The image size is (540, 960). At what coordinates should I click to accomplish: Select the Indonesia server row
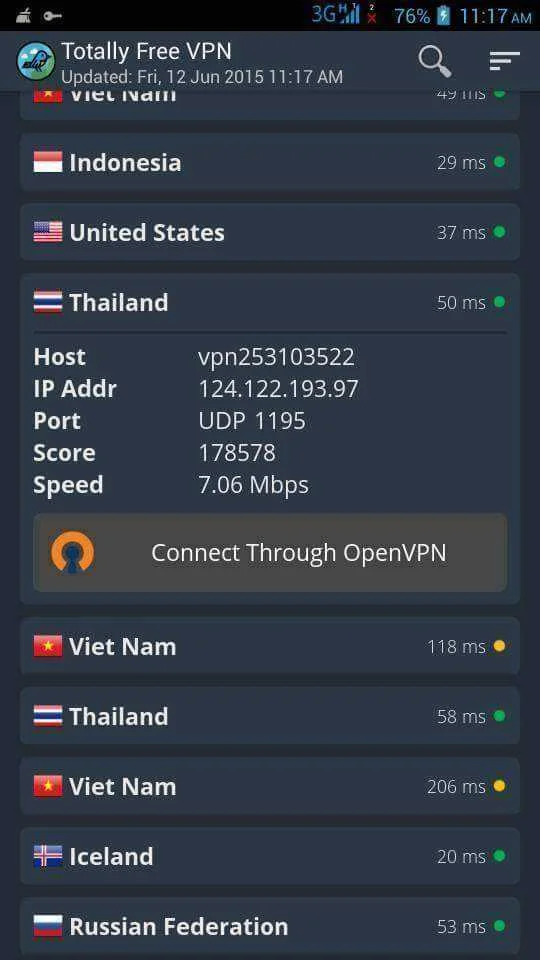click(x=270, y=162)
